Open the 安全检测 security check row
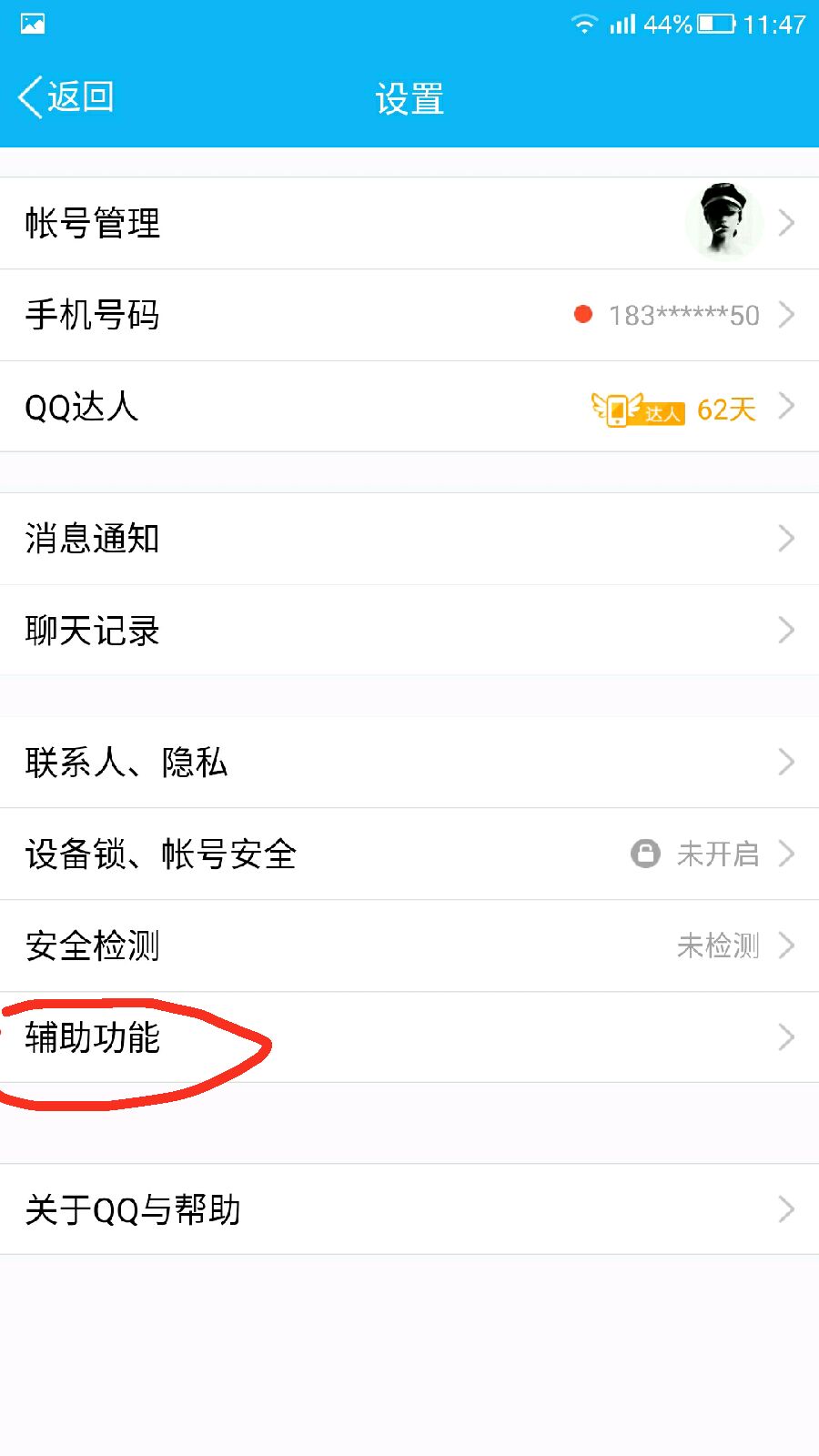Screen dimensions: 819x1456 coord(409,945)
